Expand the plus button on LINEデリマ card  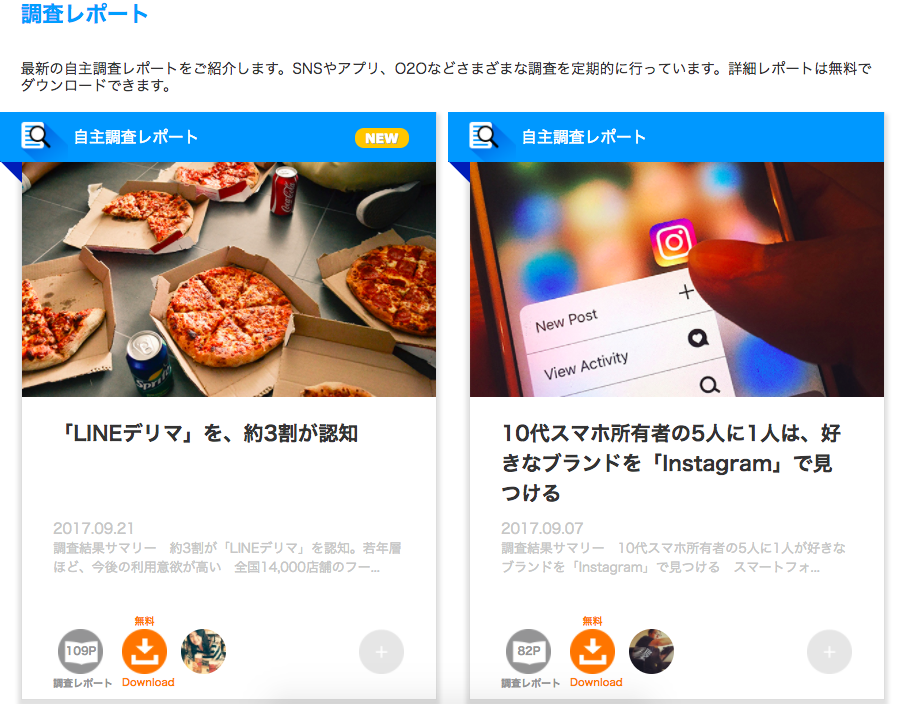pos(381,652)
